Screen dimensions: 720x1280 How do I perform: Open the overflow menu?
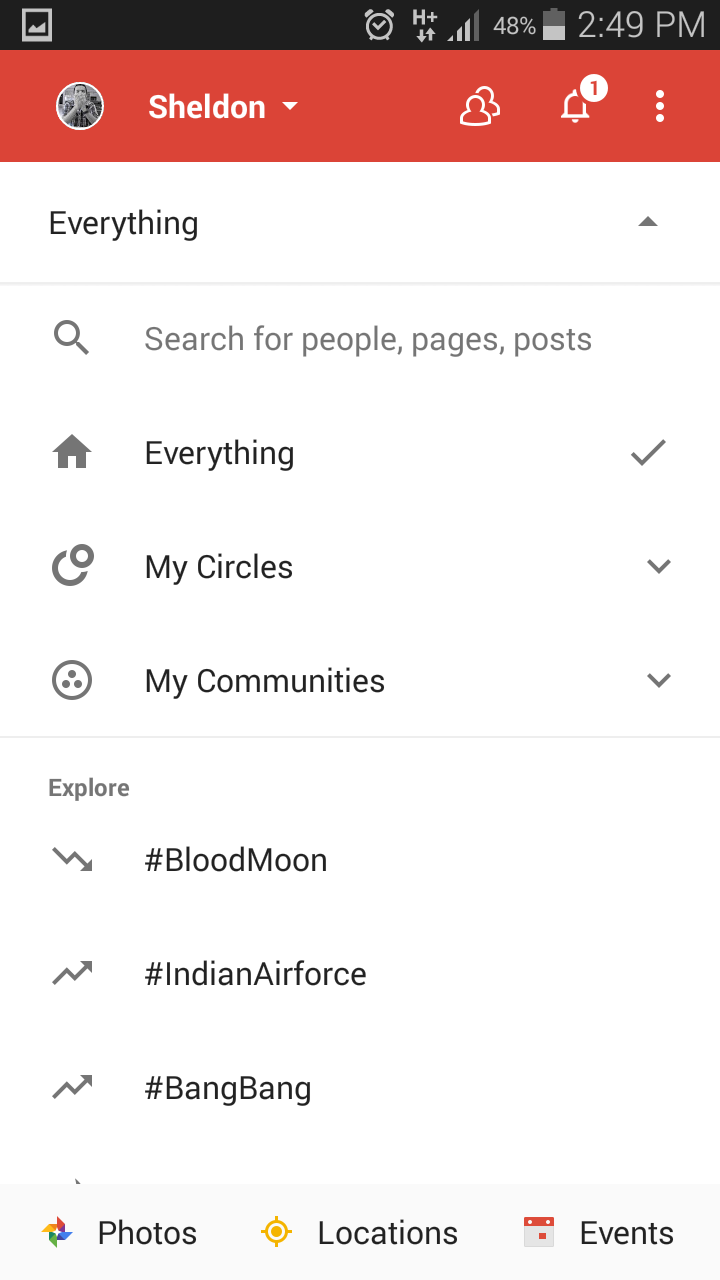tap(660, 106)
